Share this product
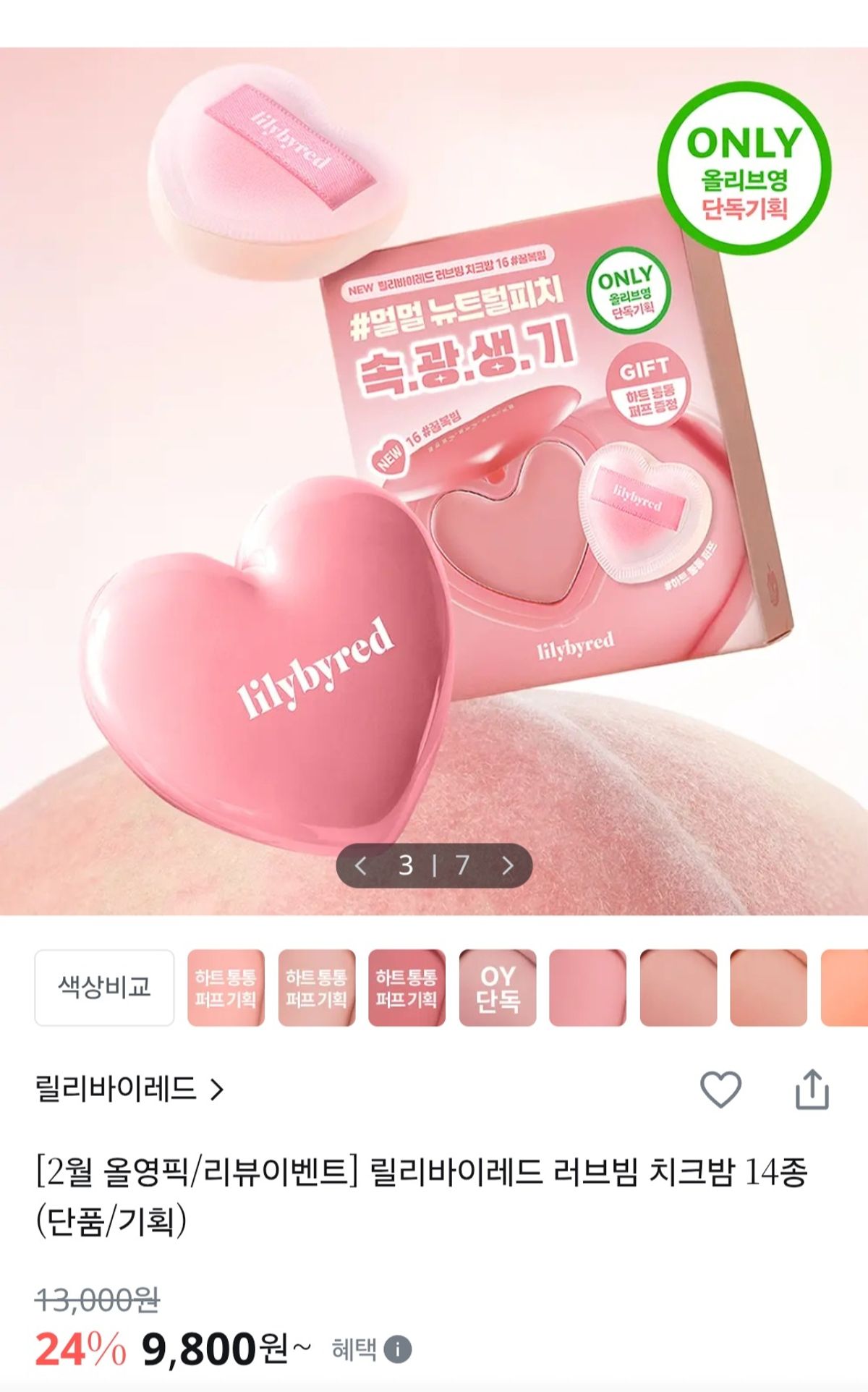 812,1089
